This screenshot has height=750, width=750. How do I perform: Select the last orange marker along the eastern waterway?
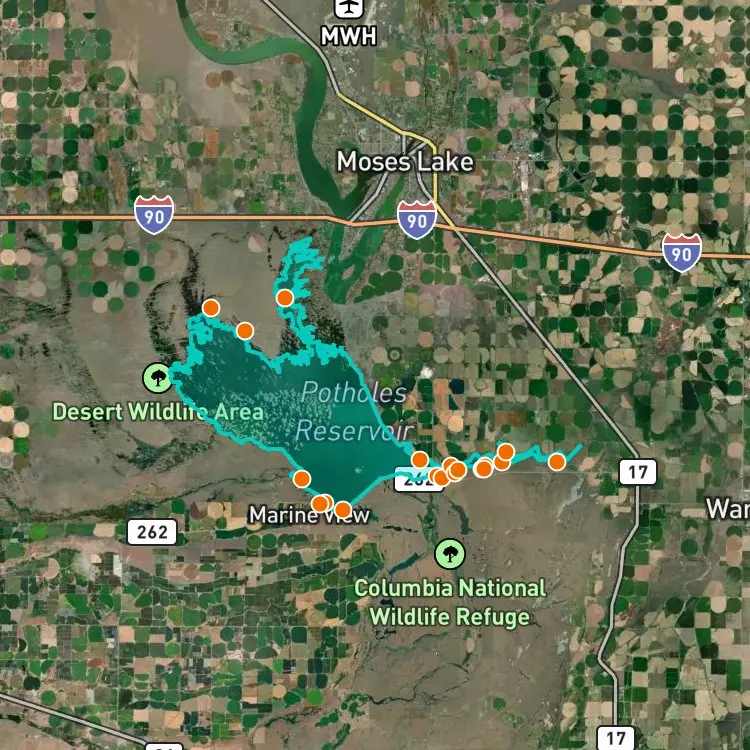click(x=557, y=461)
